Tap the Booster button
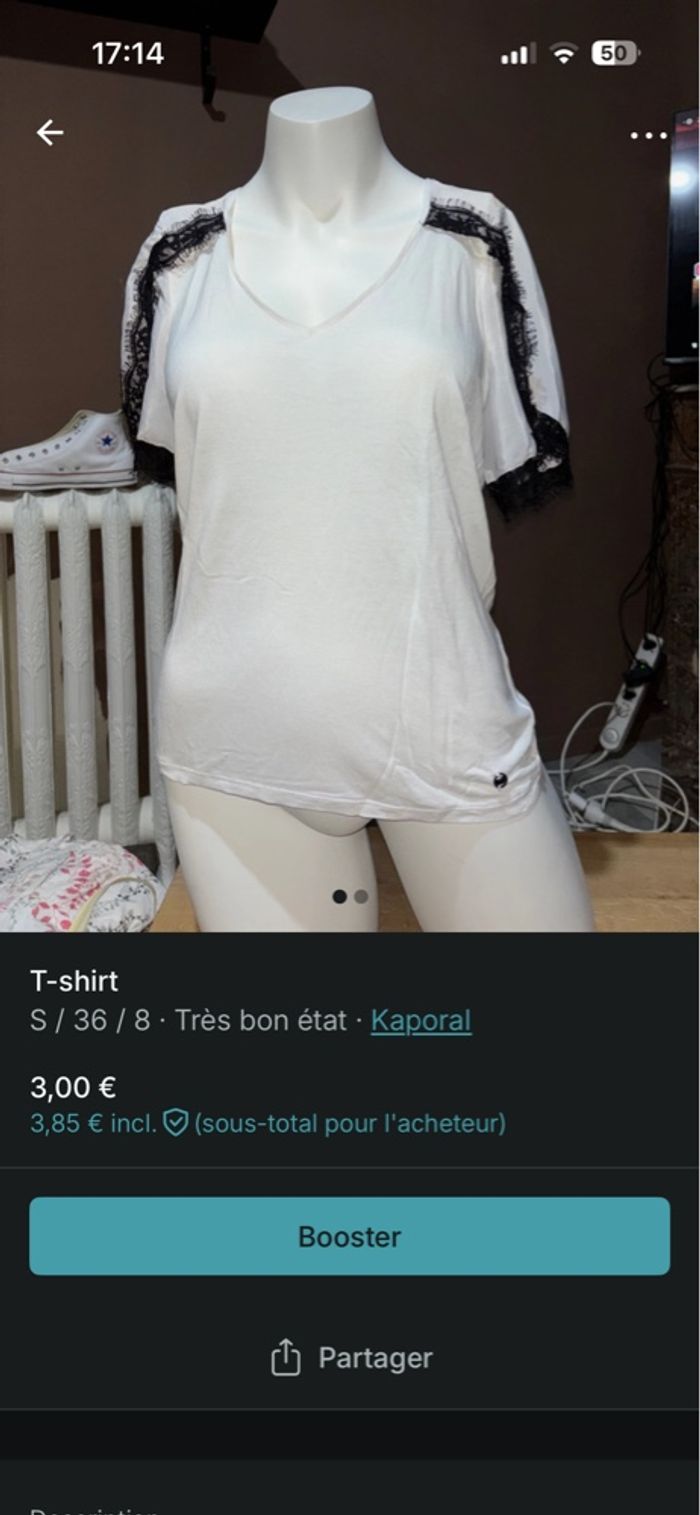Screen dimensions: 700x1515 coord(349,1236)
